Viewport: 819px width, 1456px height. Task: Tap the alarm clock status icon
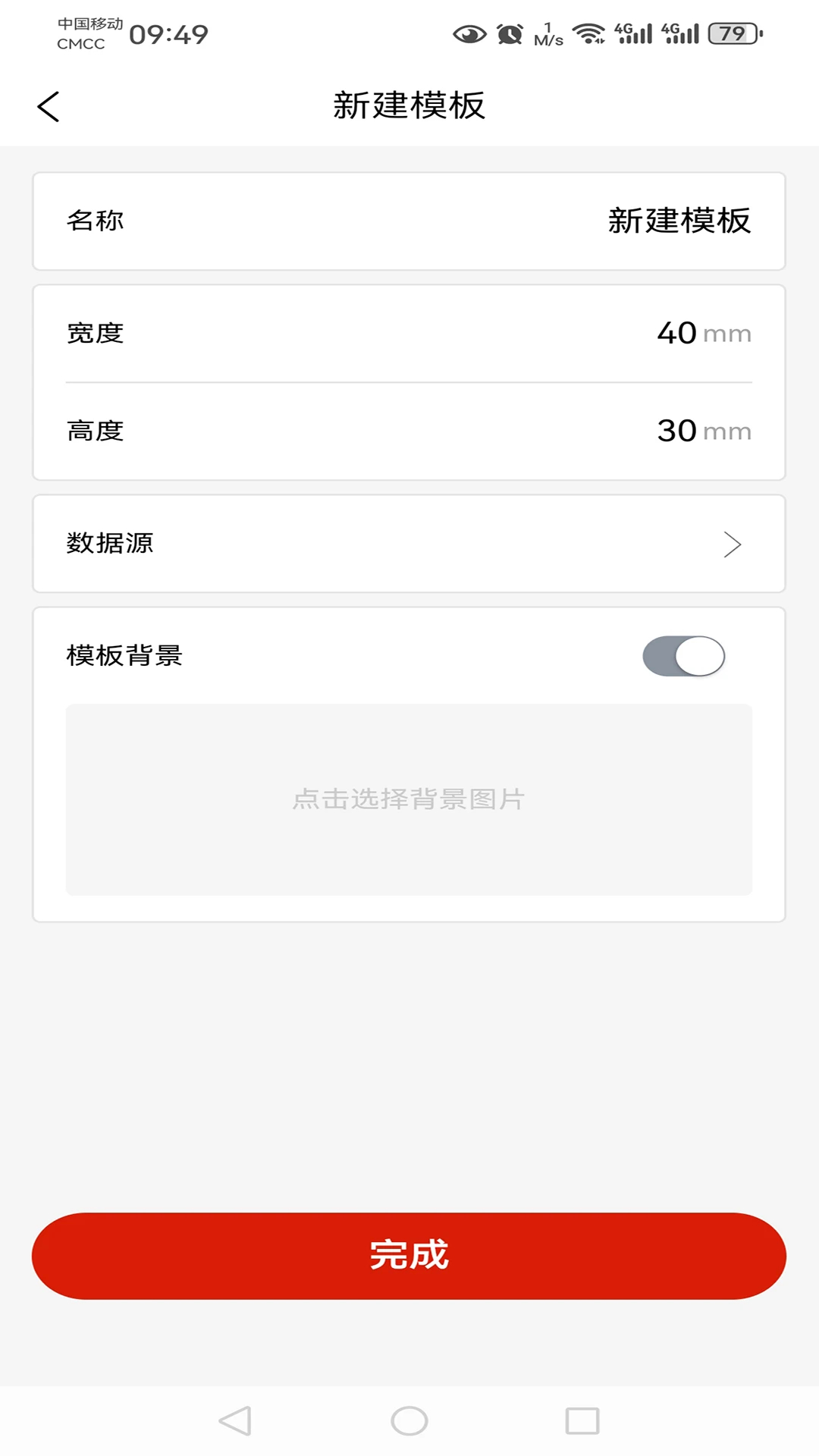click(508, 34)
